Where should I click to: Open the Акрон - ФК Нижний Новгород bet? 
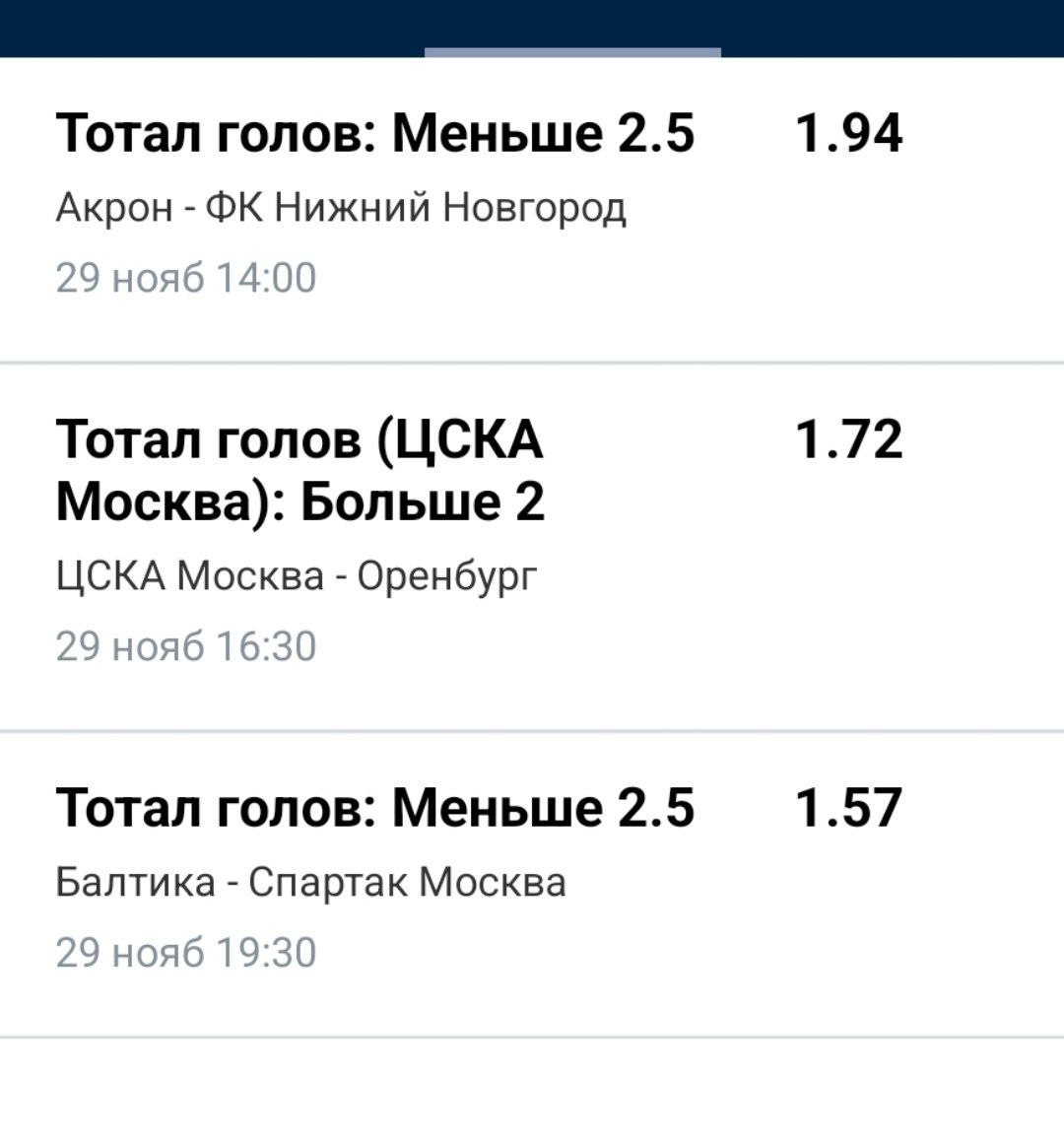click(340, 207)
